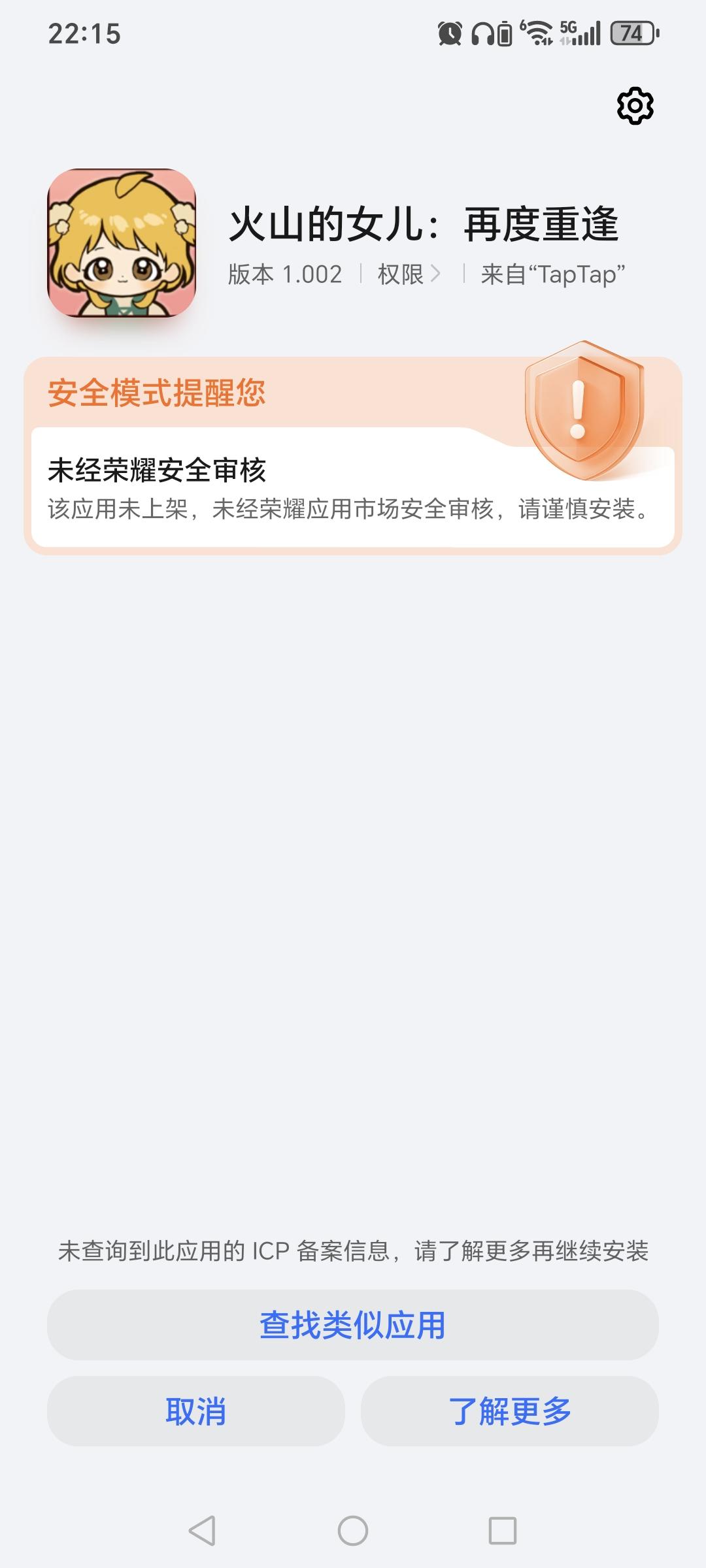The width and height of the screenshot is (706, 1568).
Task: Select 了解更多 to learn more
Action: tap(510, 1411)
